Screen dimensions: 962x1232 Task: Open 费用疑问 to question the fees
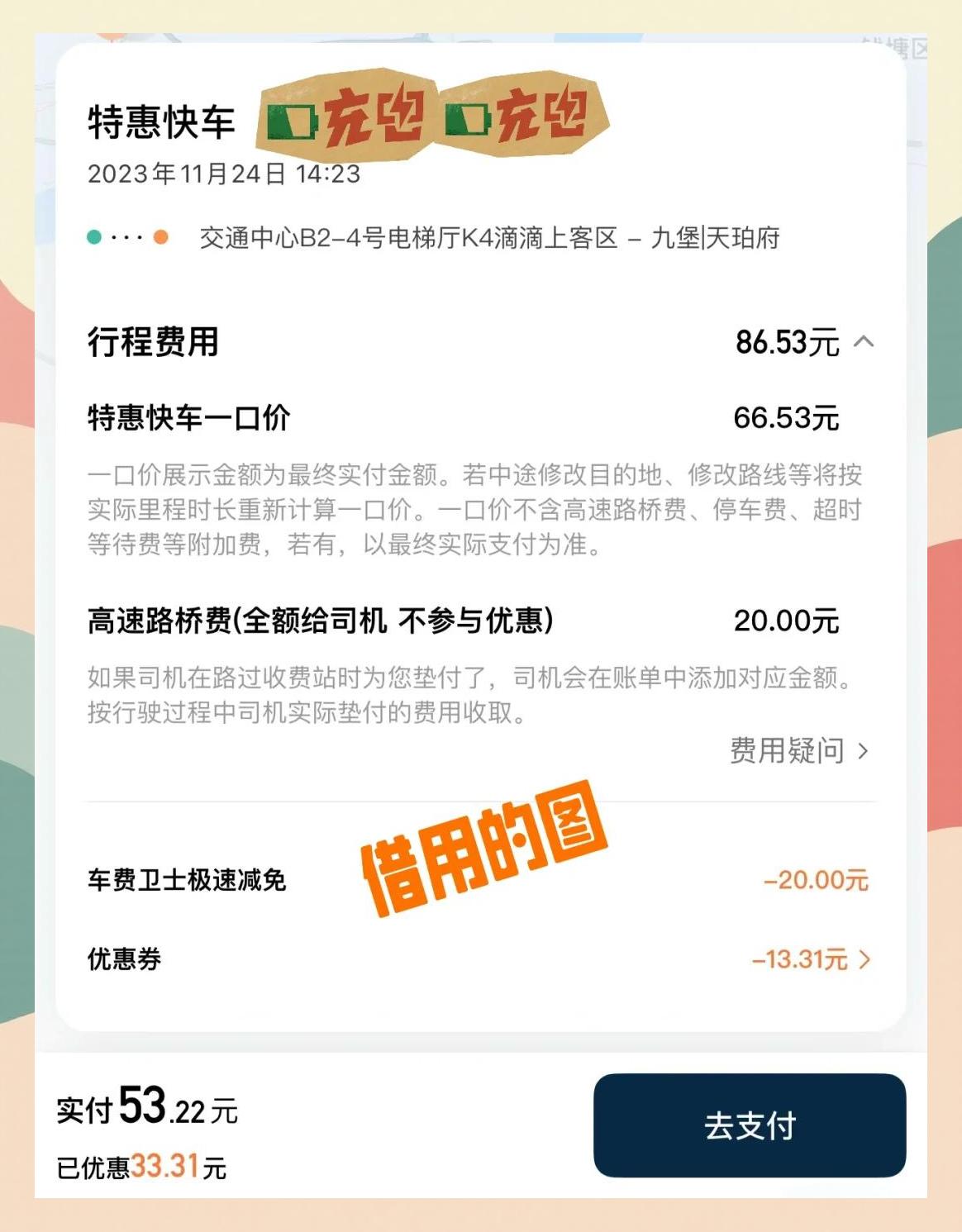click(787, 752)
